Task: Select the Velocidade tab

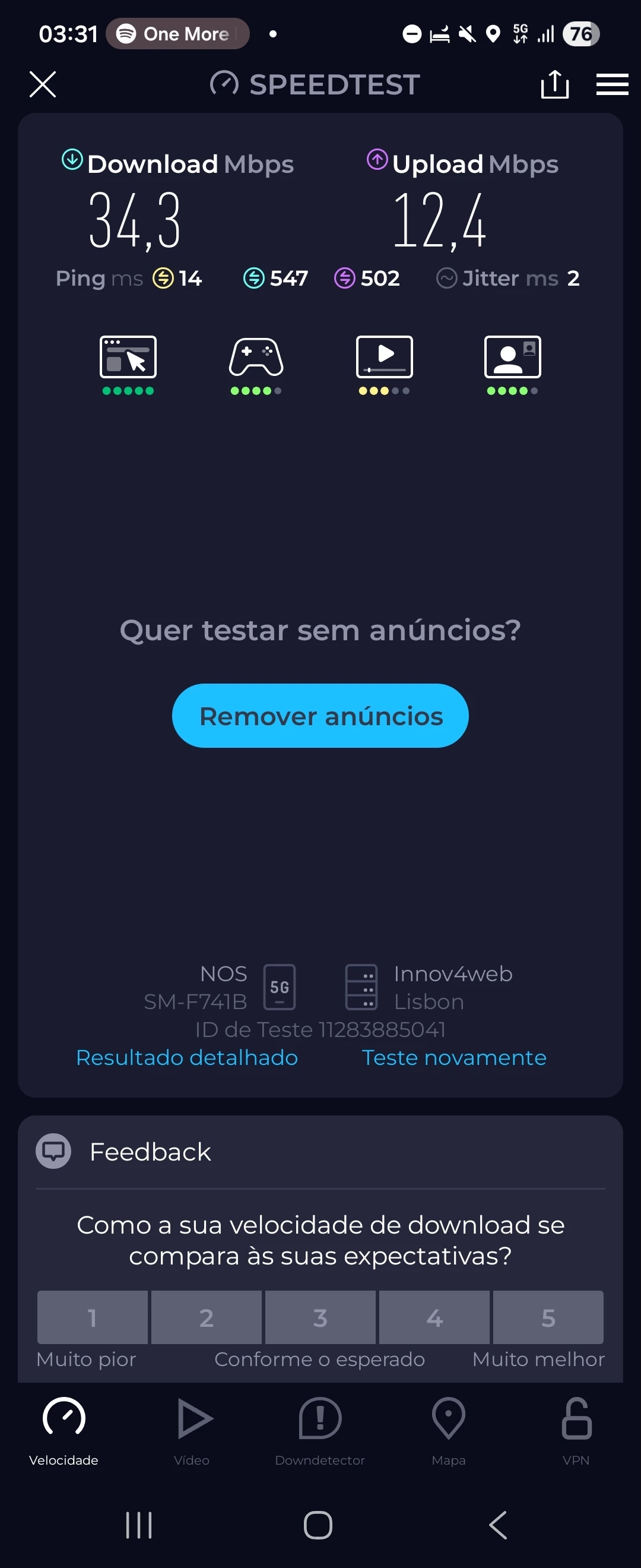Action: pyautogui.click(x=64, y=1430)
